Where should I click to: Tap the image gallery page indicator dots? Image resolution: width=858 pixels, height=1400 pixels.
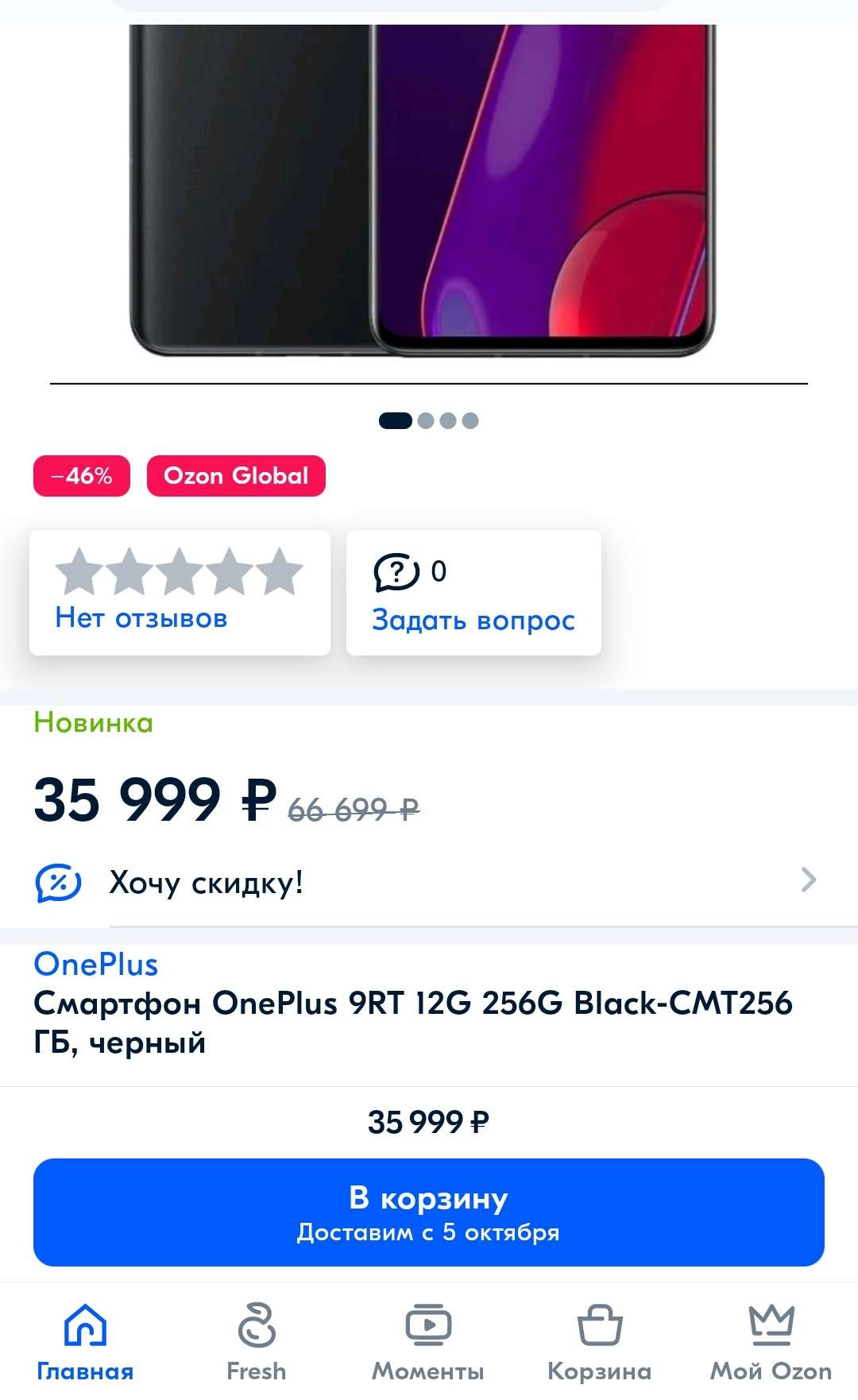429,420
